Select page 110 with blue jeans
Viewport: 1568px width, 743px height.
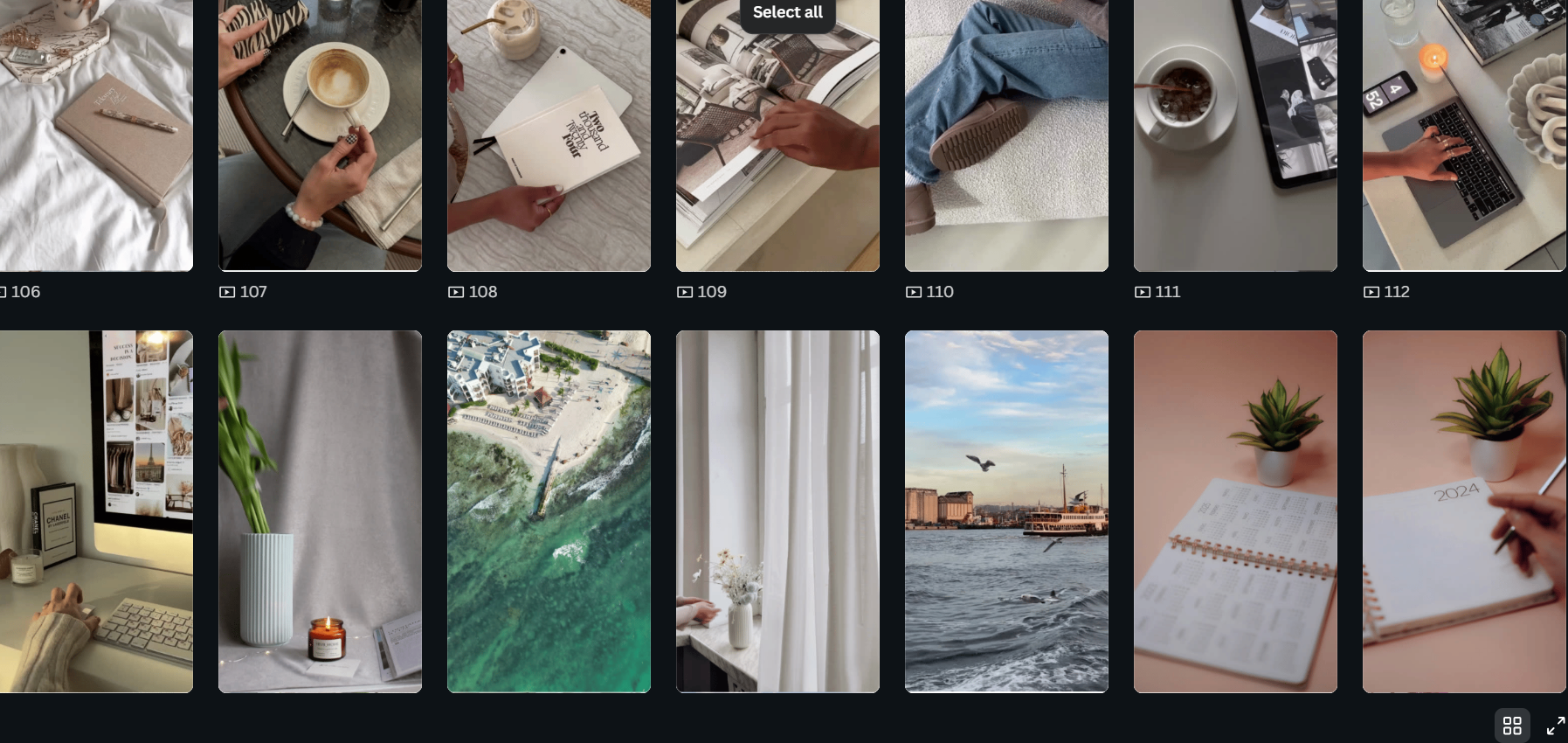tap(1006, 135)
